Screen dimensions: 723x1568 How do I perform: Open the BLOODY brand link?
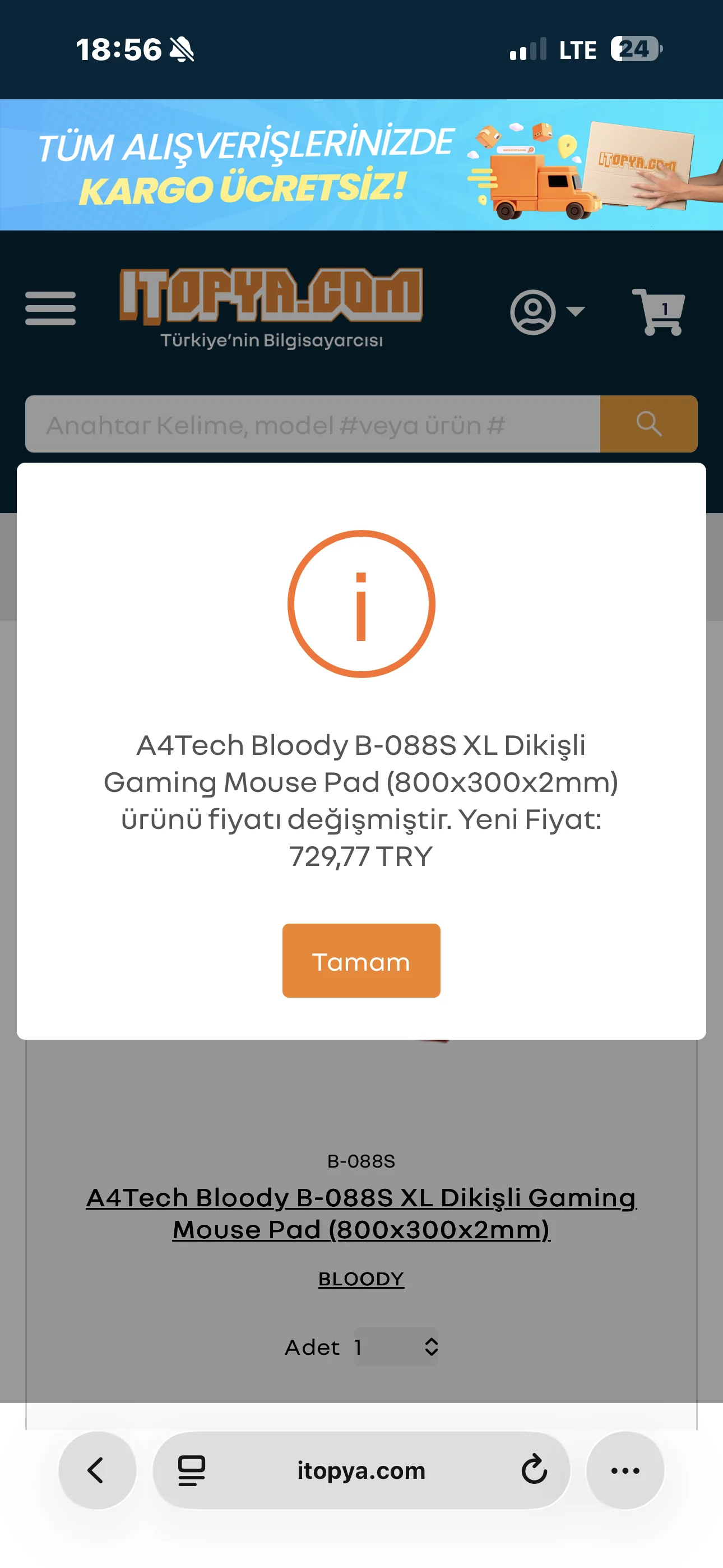click(361, 1278)
